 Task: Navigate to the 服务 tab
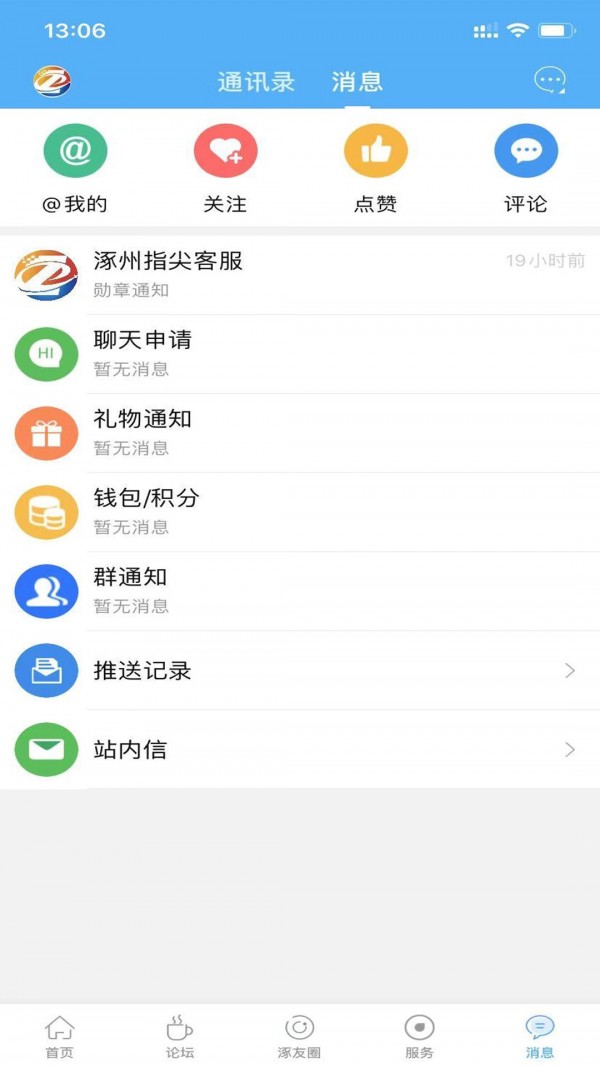click(419, 1036)
